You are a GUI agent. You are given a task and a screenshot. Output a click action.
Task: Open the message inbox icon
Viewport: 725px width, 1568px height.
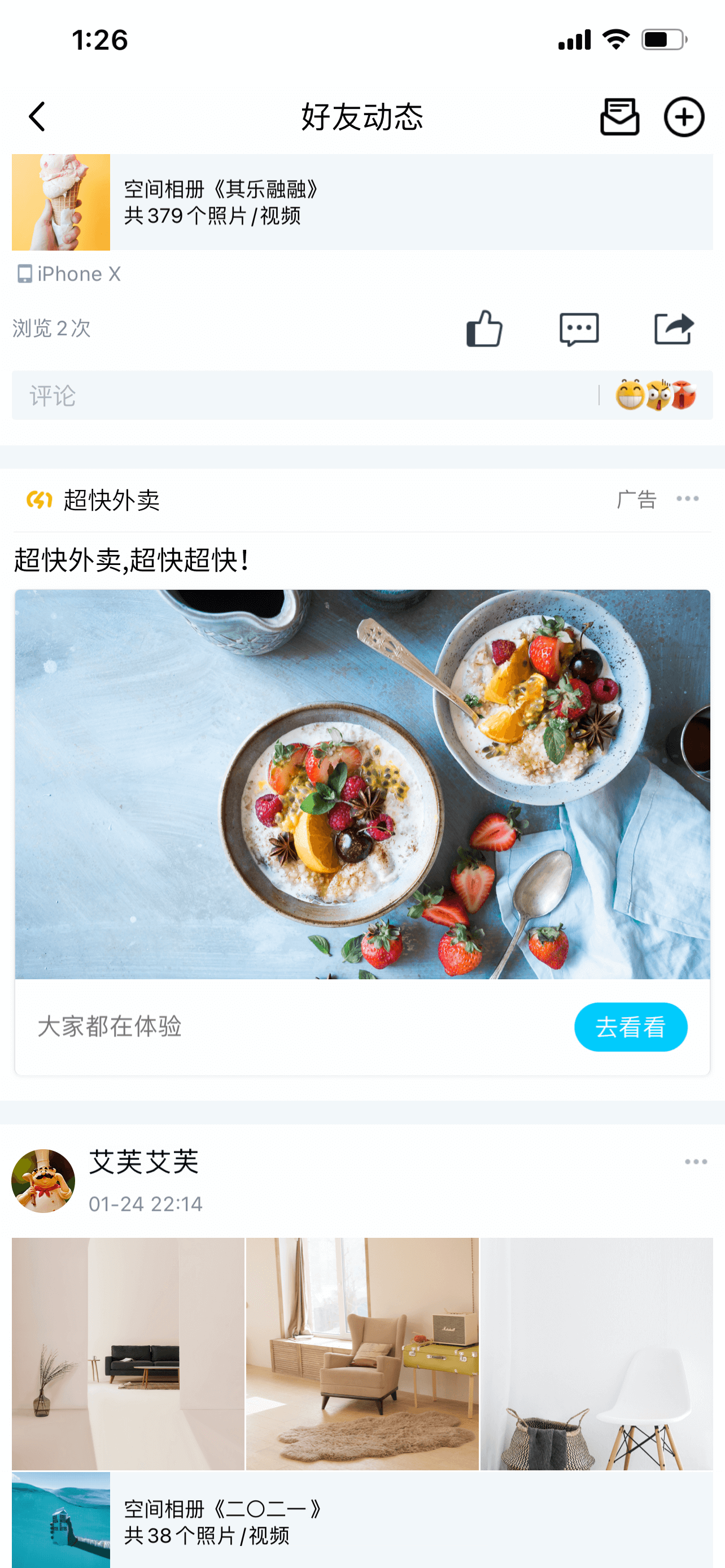pyautogui.click(x=619, y=116)
